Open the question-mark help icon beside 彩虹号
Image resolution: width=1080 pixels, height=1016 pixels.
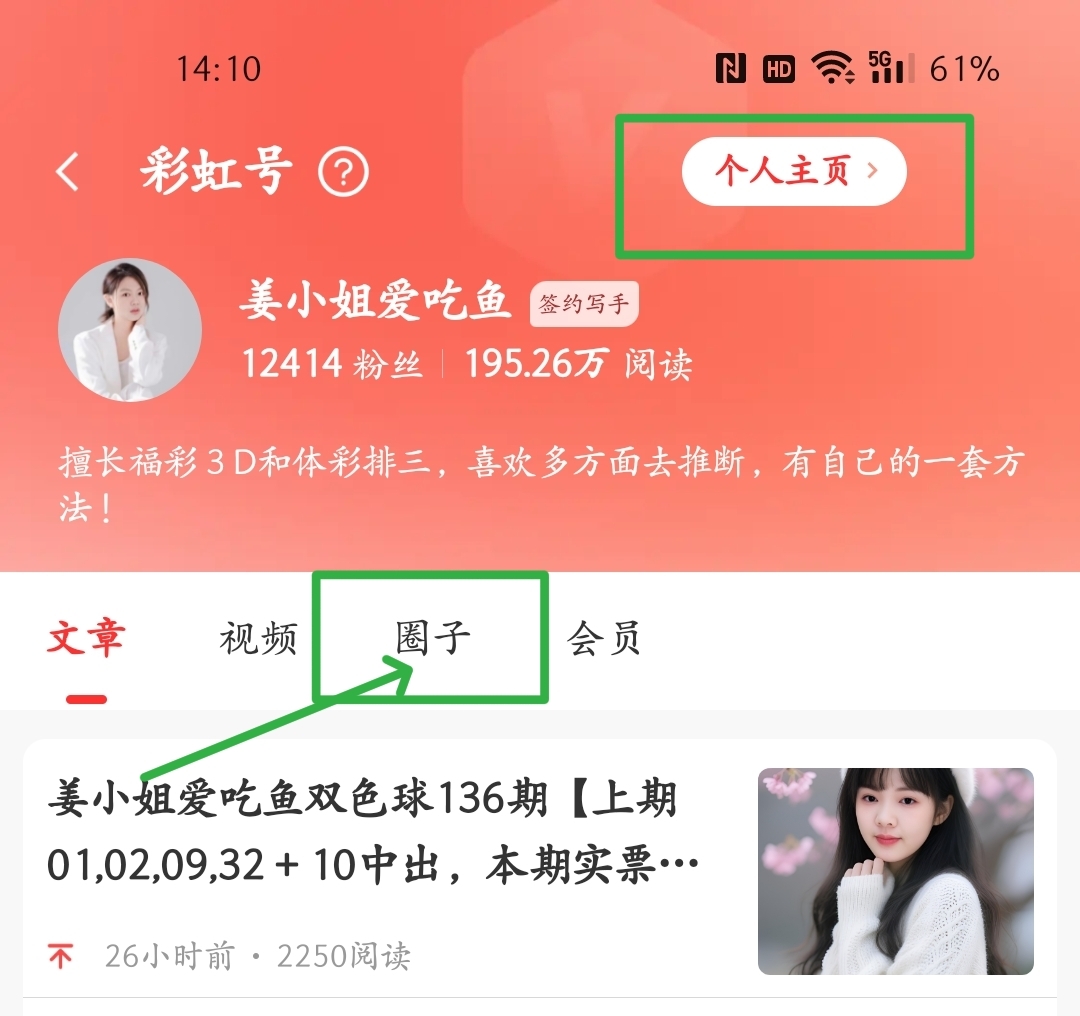[x=343, y=173]
